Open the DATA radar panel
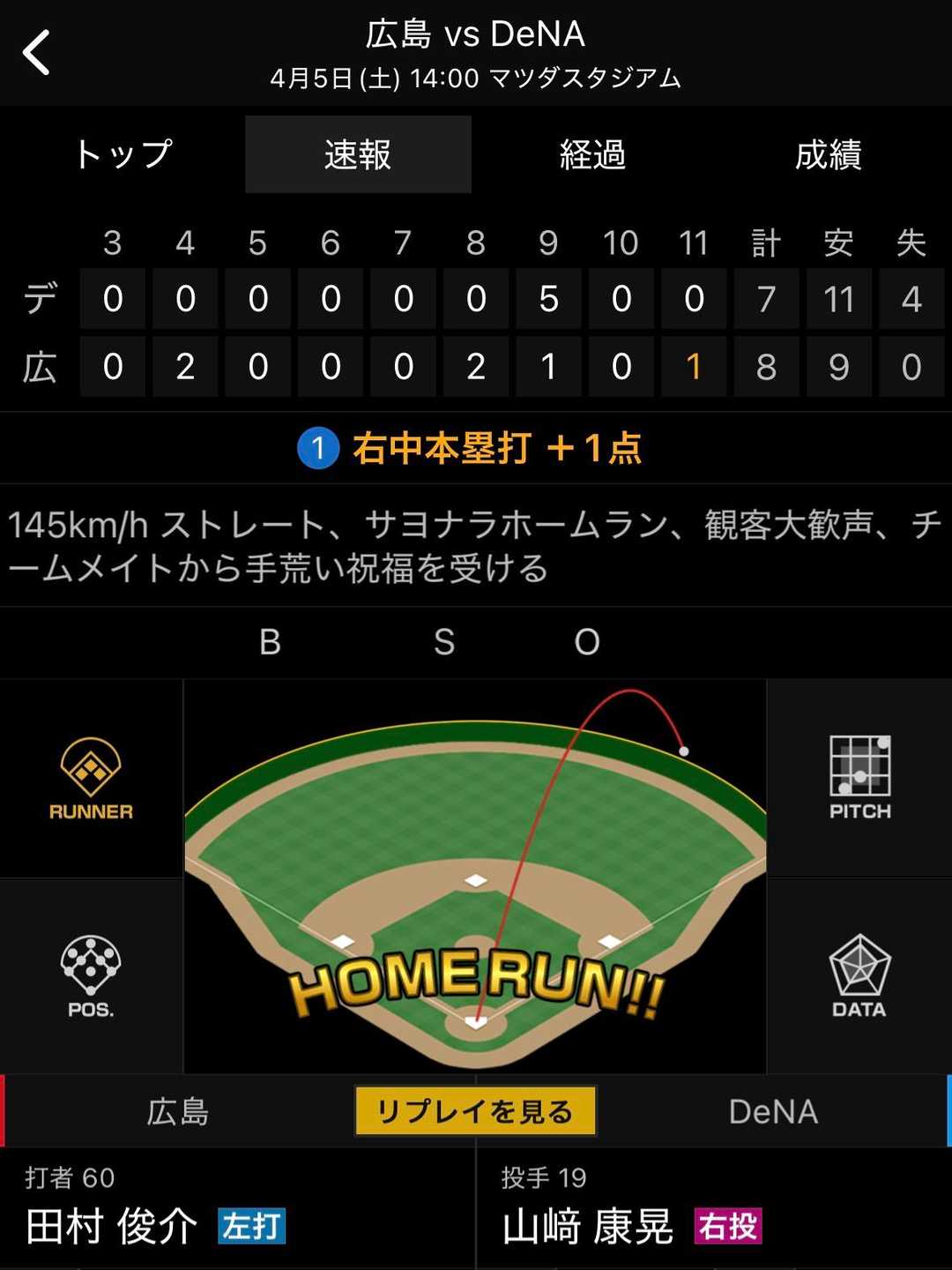Viewport: 952px width, 1270px height. point(859,976)
